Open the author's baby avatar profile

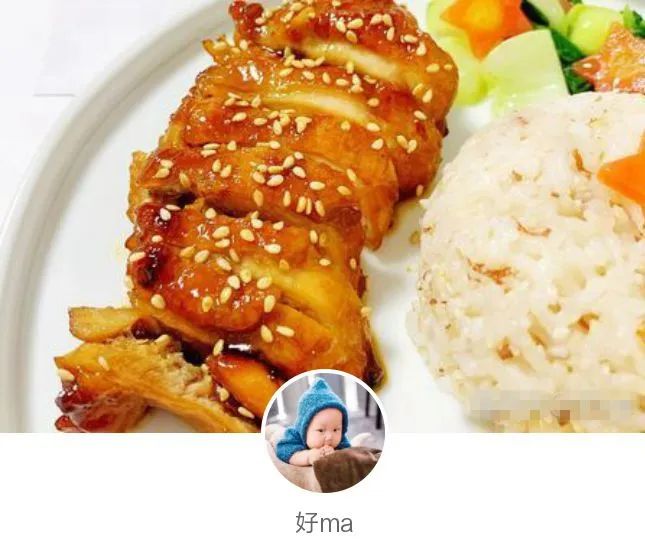(x=323, y=432)
